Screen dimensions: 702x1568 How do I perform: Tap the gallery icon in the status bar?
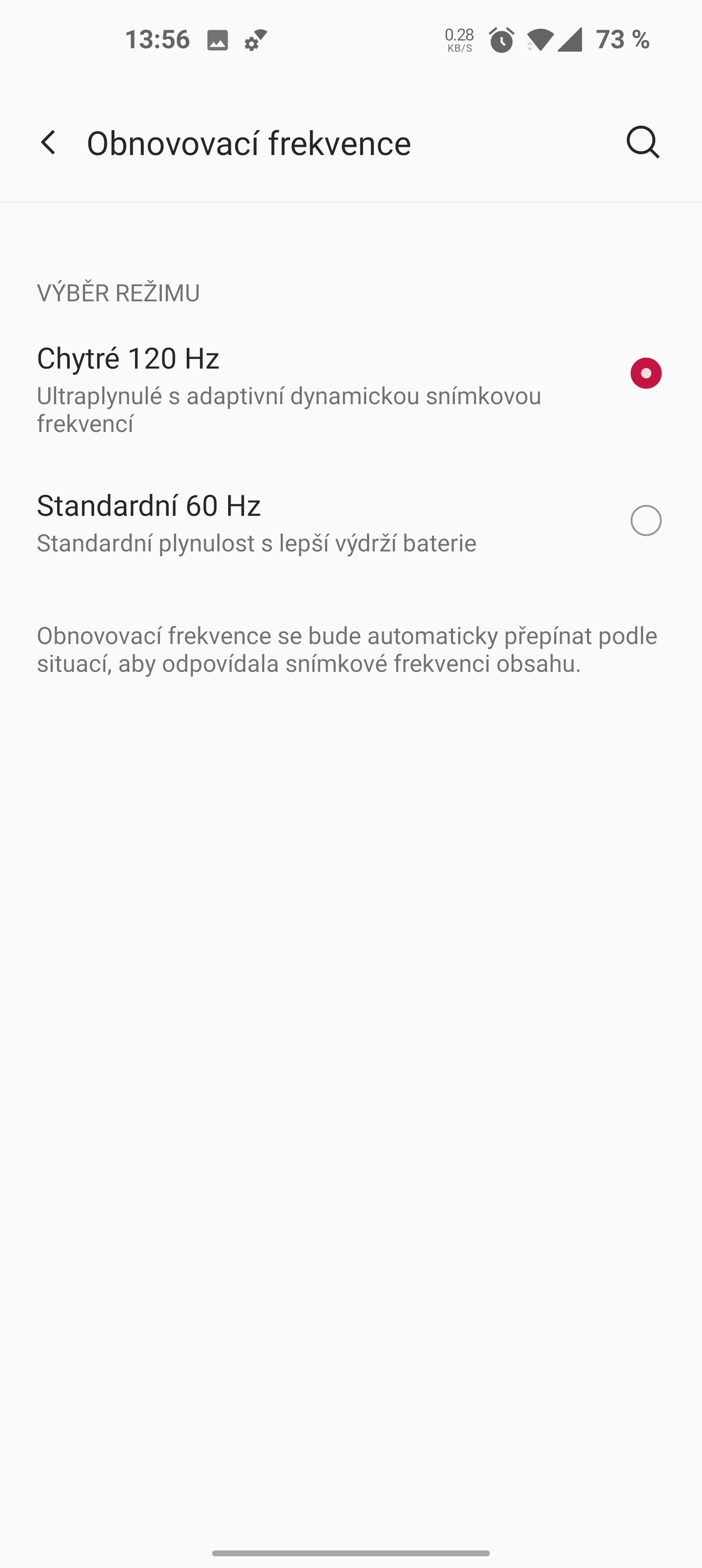(x=217, y=40)
